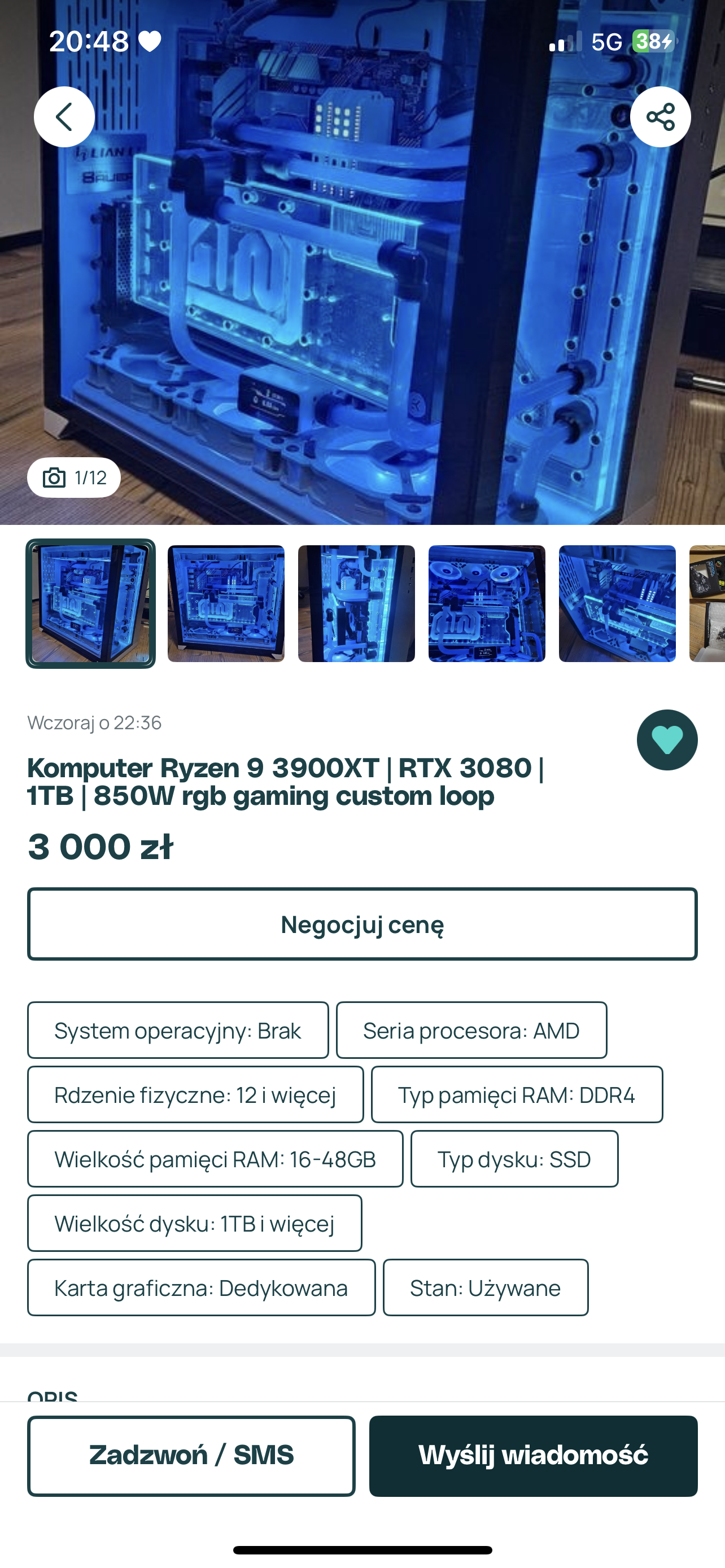Viewport: 725px width, 1568px height.
Task: Go back using the arrow button
Action: 64,116
